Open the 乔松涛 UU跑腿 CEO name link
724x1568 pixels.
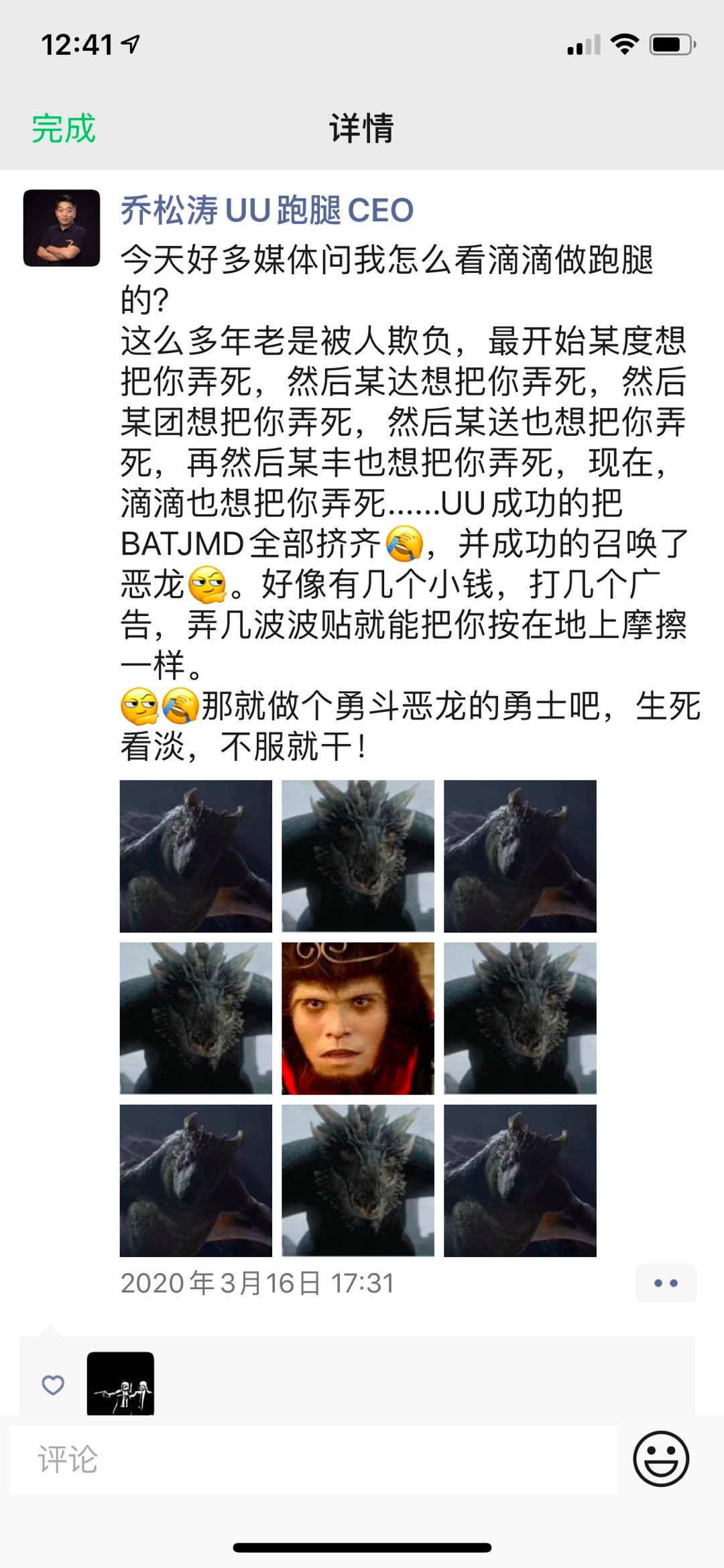pyautogui.click(x=267, y=210)
